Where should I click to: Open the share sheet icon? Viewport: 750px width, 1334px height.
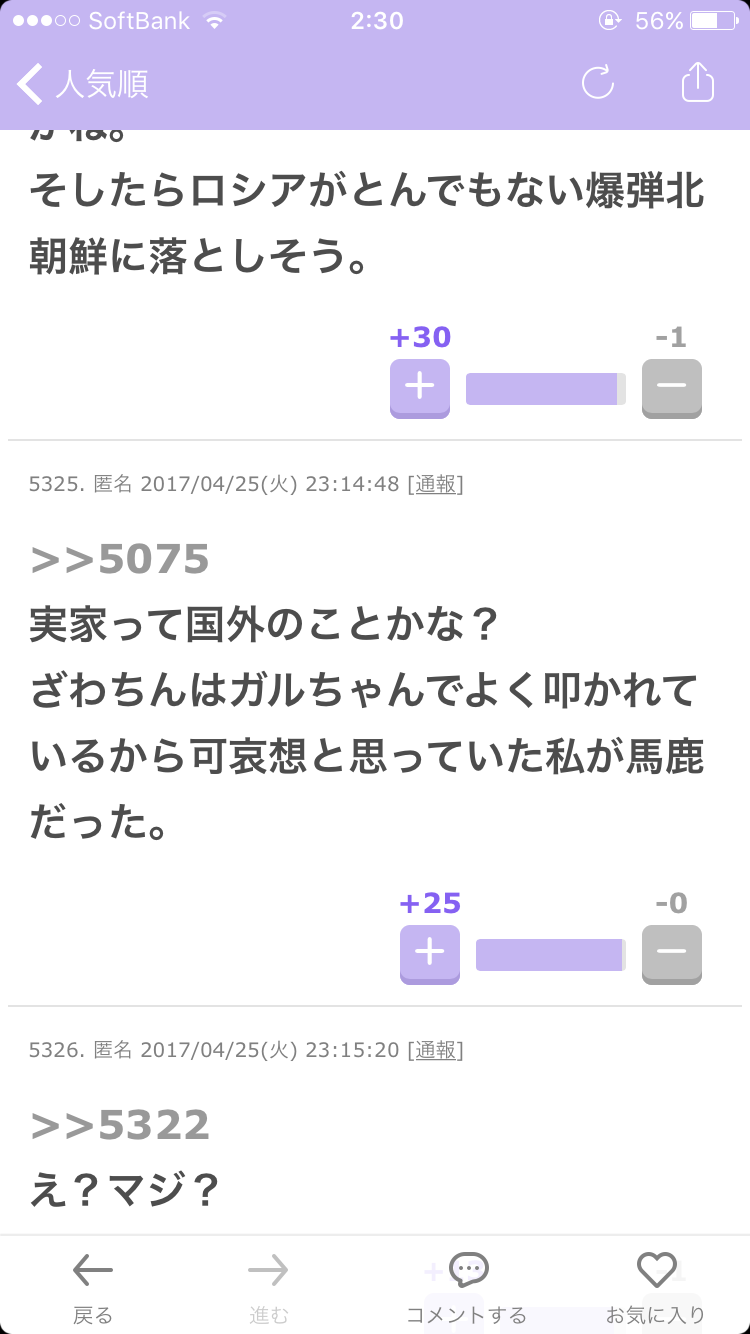pos(698,82)
